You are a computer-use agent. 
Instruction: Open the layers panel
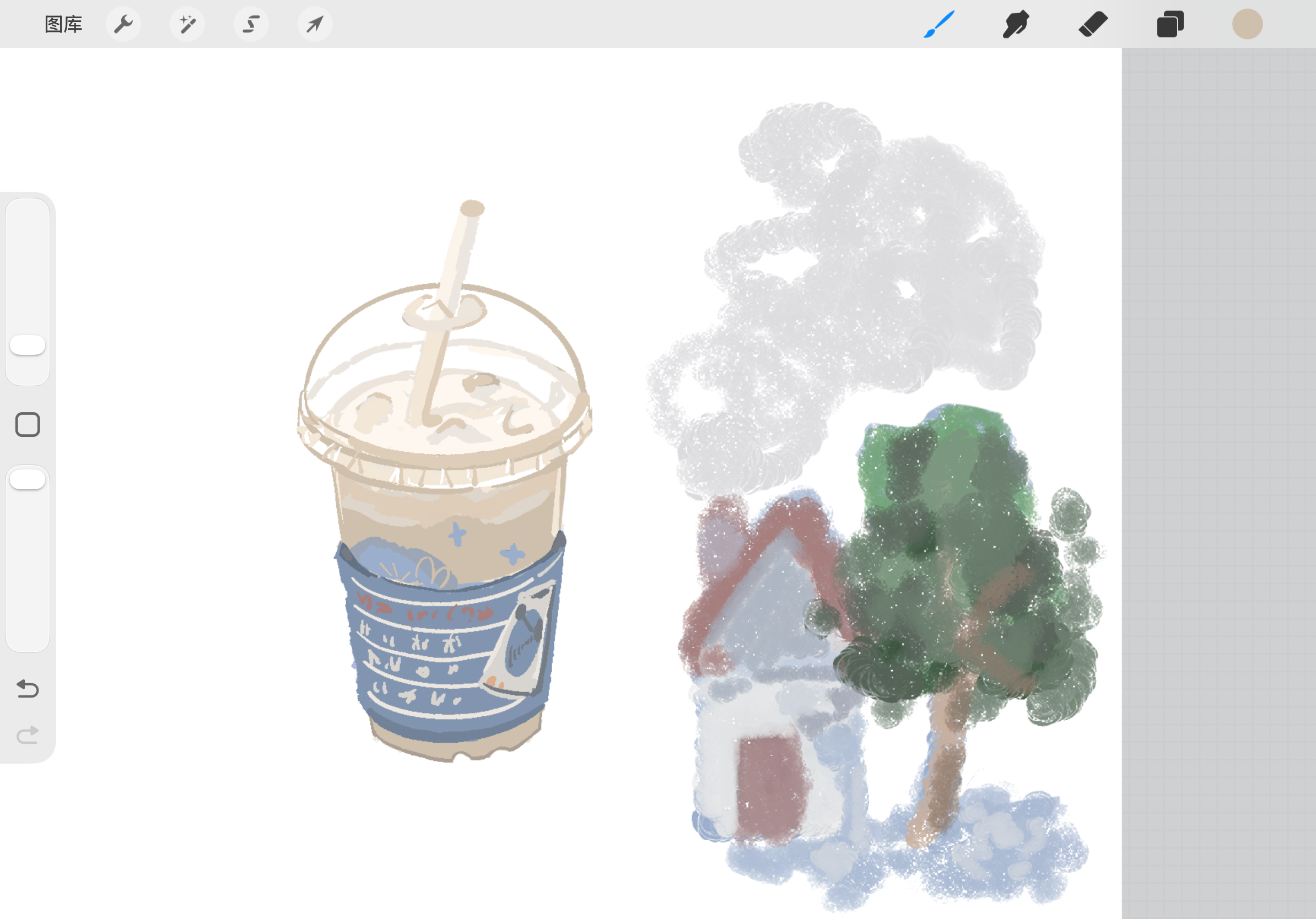coord(1170,24)
